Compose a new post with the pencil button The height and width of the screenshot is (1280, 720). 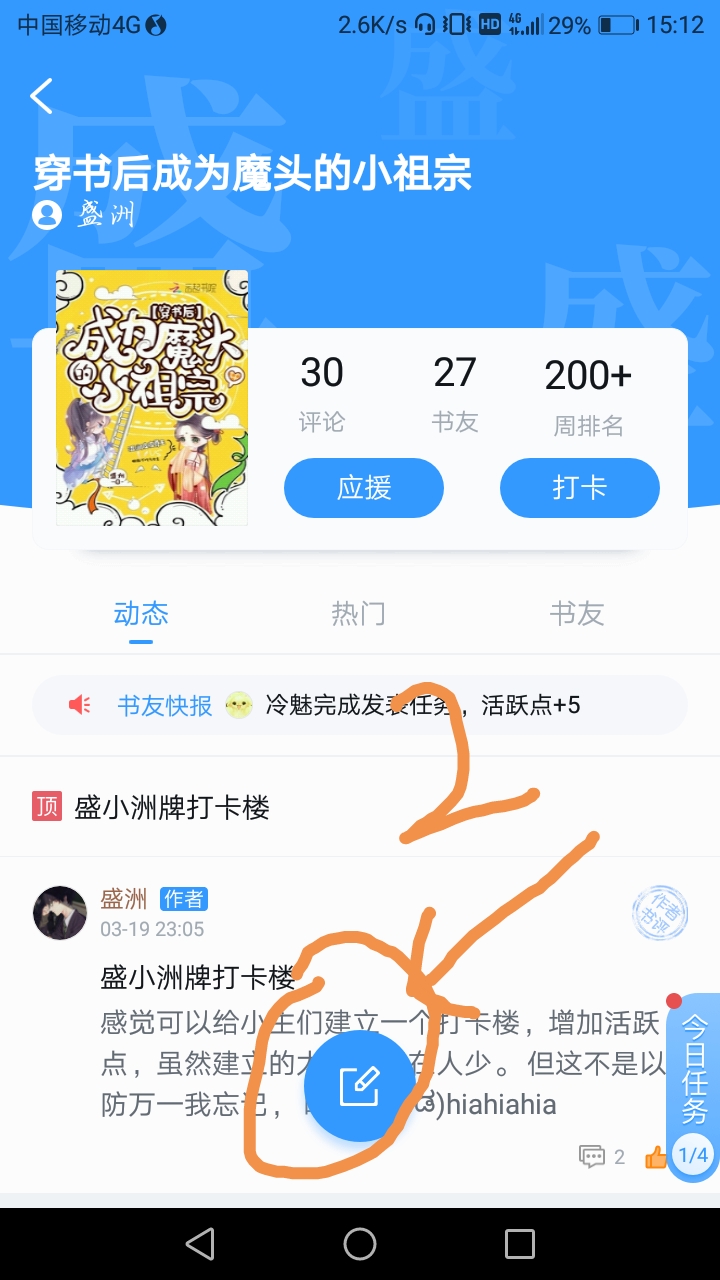click(359, 1086)
